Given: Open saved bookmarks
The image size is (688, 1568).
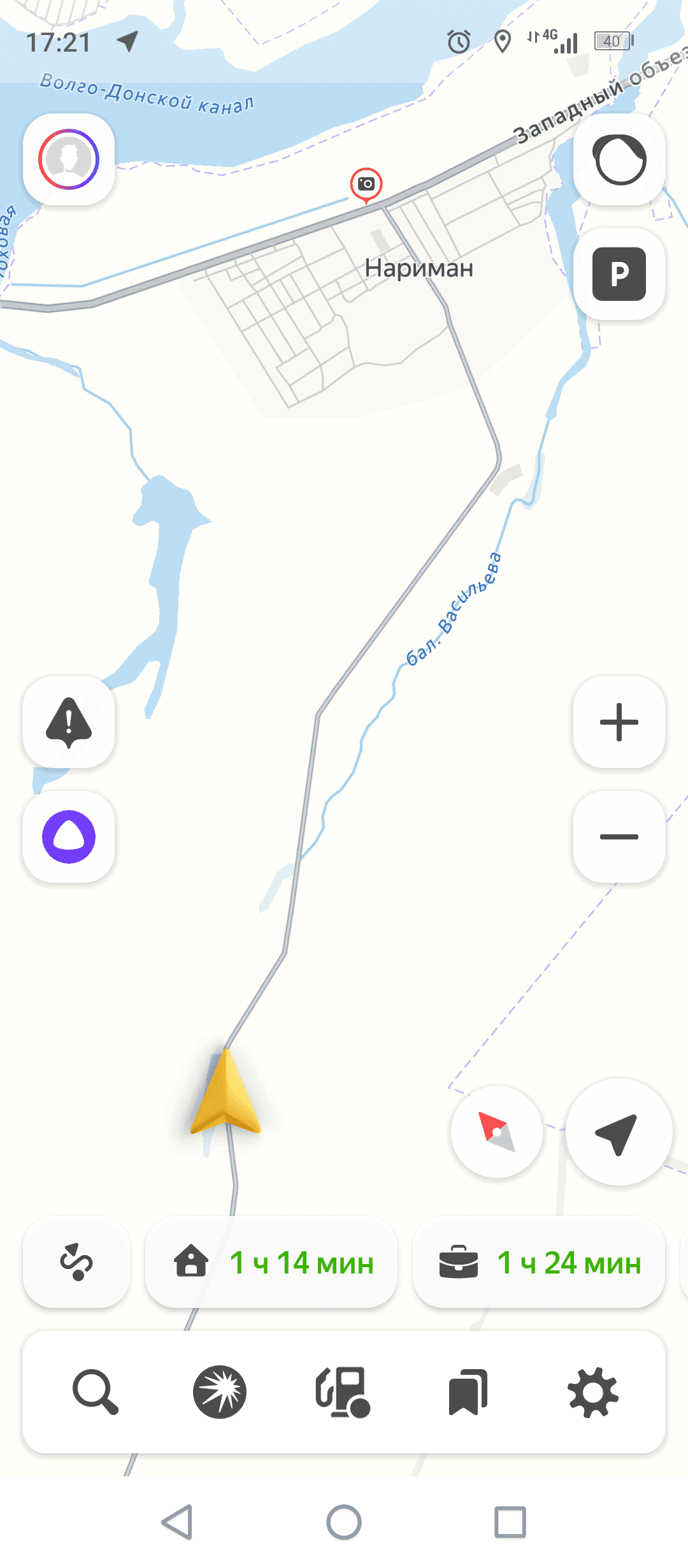Looking at the screenshot, I should tap(468, 1392).
